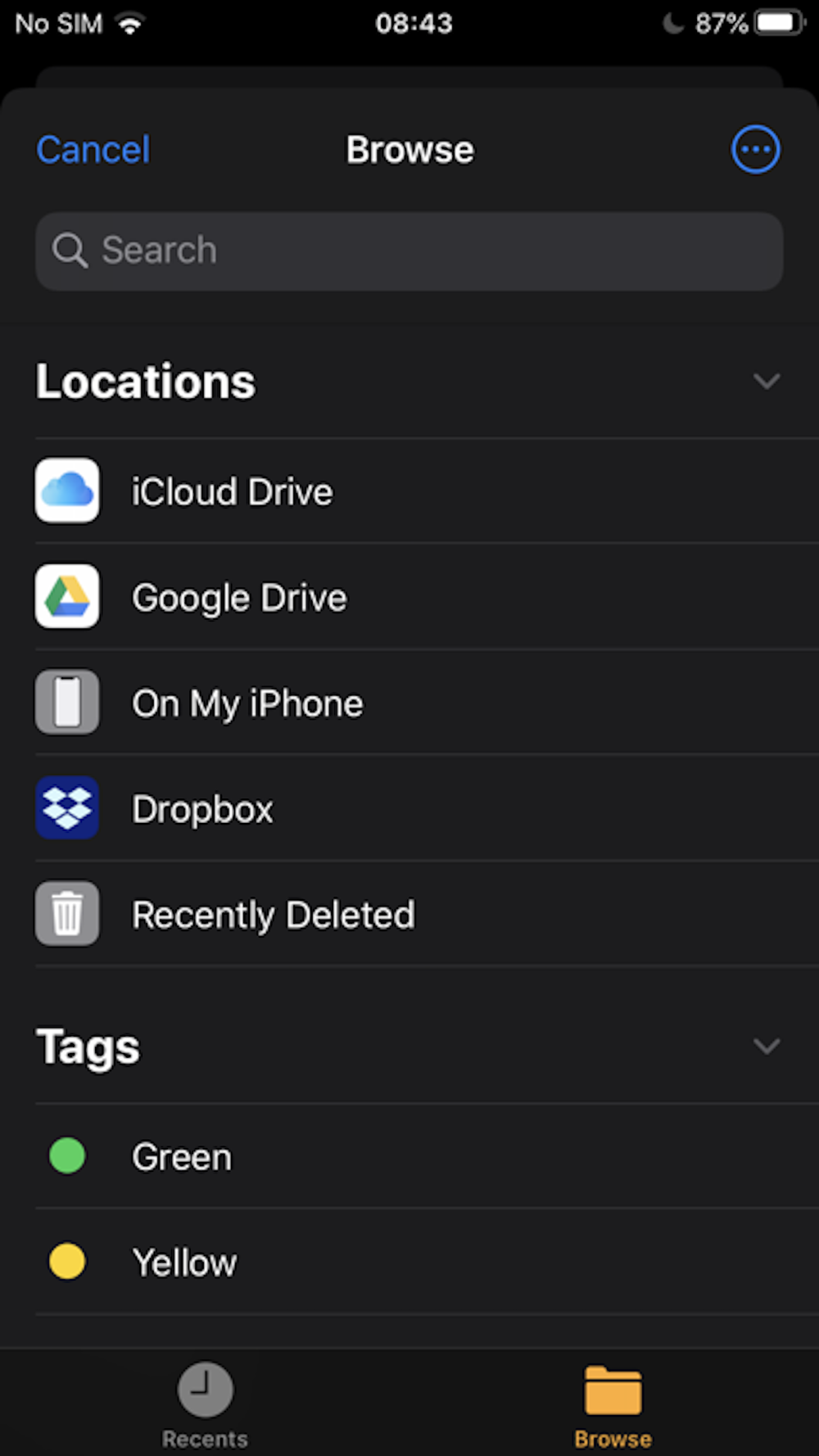Image resolution: width=819 pixels, height=1456 pixels.
Task: Collapse the Tags section
Action: coord(767,1046)
